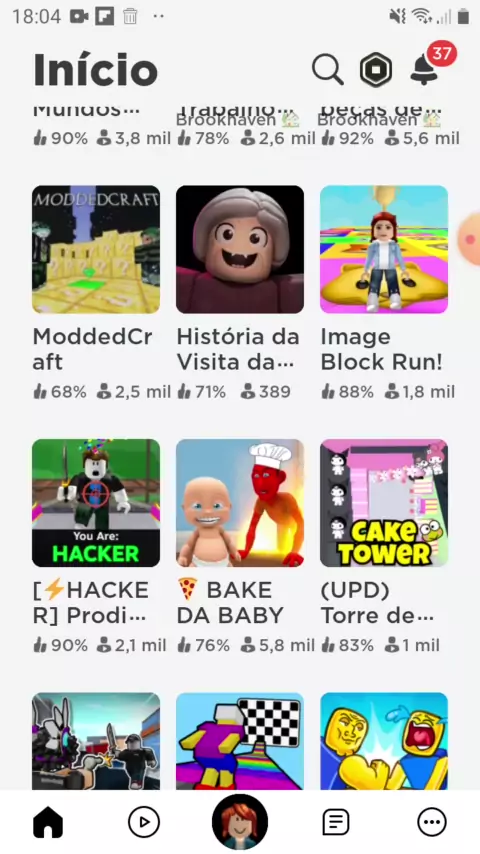Open the ModdedCraft game tile

(x=96, y=249)
